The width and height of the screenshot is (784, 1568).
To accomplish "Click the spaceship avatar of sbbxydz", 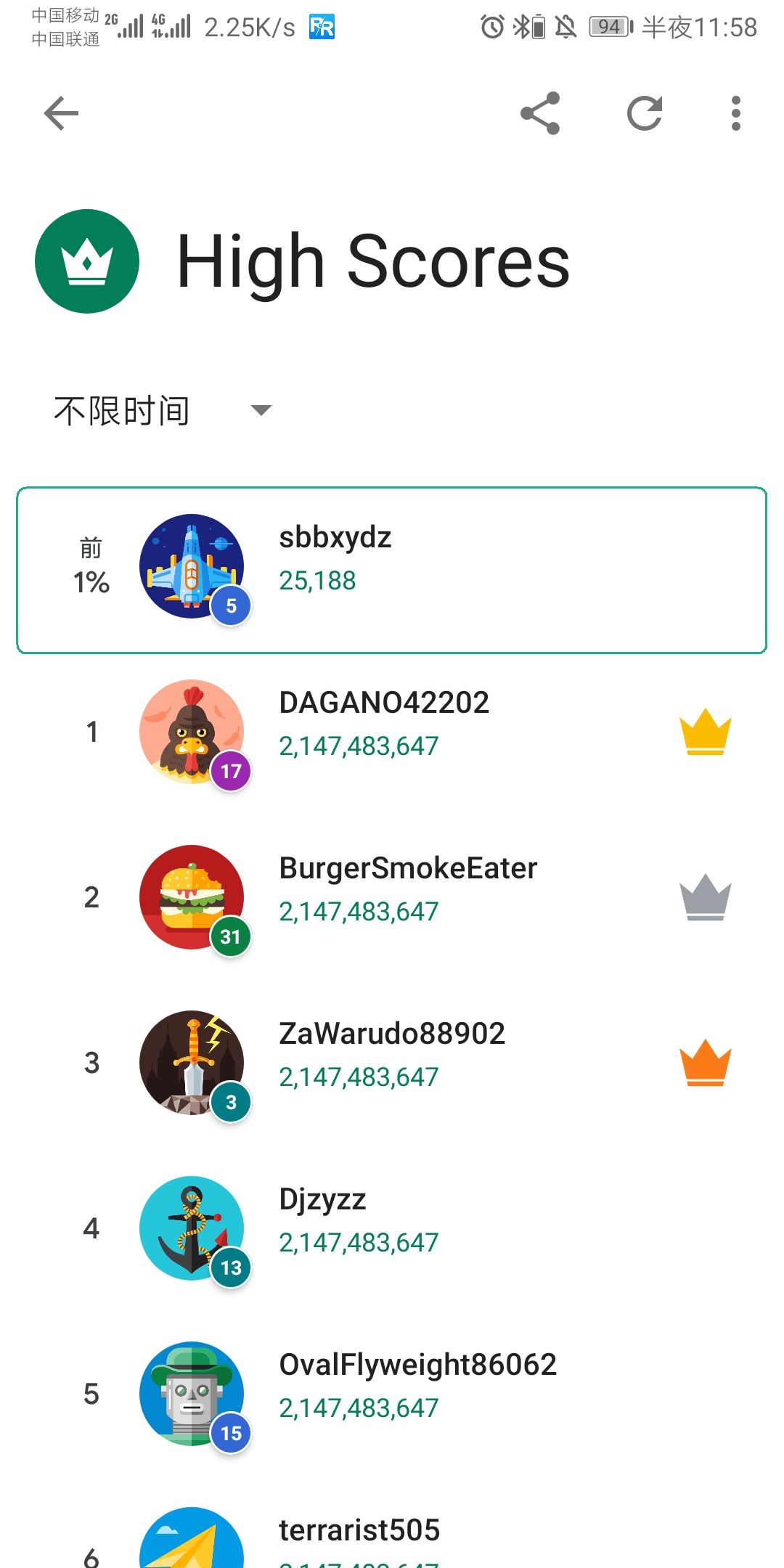I will [192, 568].
